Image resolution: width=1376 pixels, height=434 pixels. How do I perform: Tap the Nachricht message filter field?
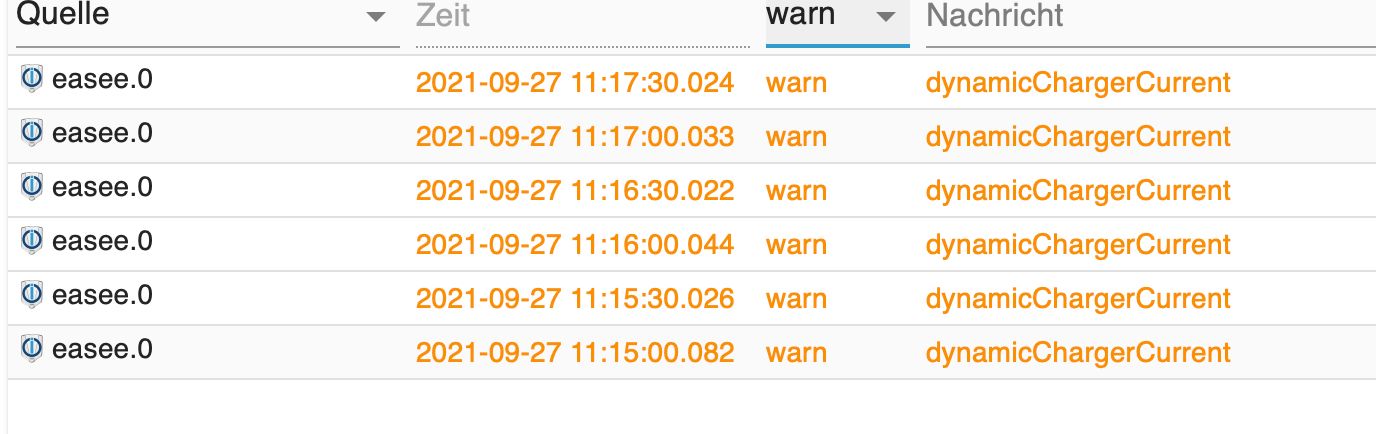click(x=1140, y=17)
